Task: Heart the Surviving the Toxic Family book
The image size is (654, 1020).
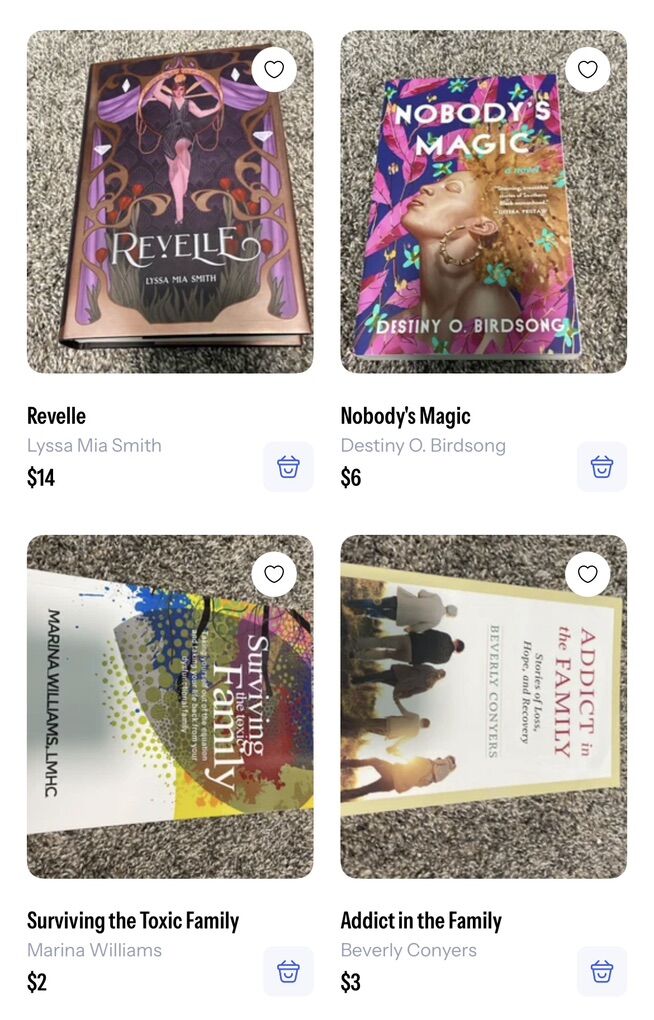Action: click(274, 574)
